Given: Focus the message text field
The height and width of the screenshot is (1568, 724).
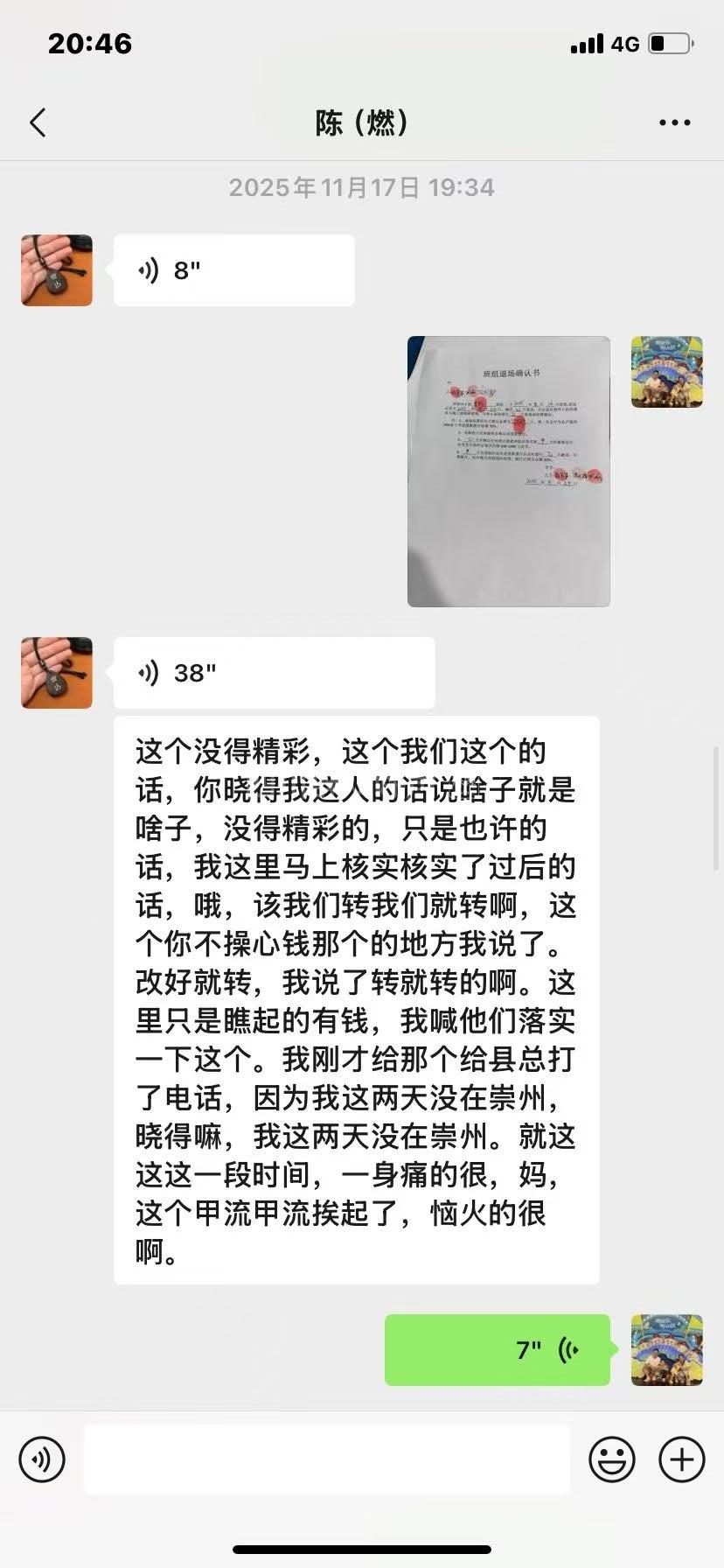Looking at the screenshot, I should coord(326,1459).
